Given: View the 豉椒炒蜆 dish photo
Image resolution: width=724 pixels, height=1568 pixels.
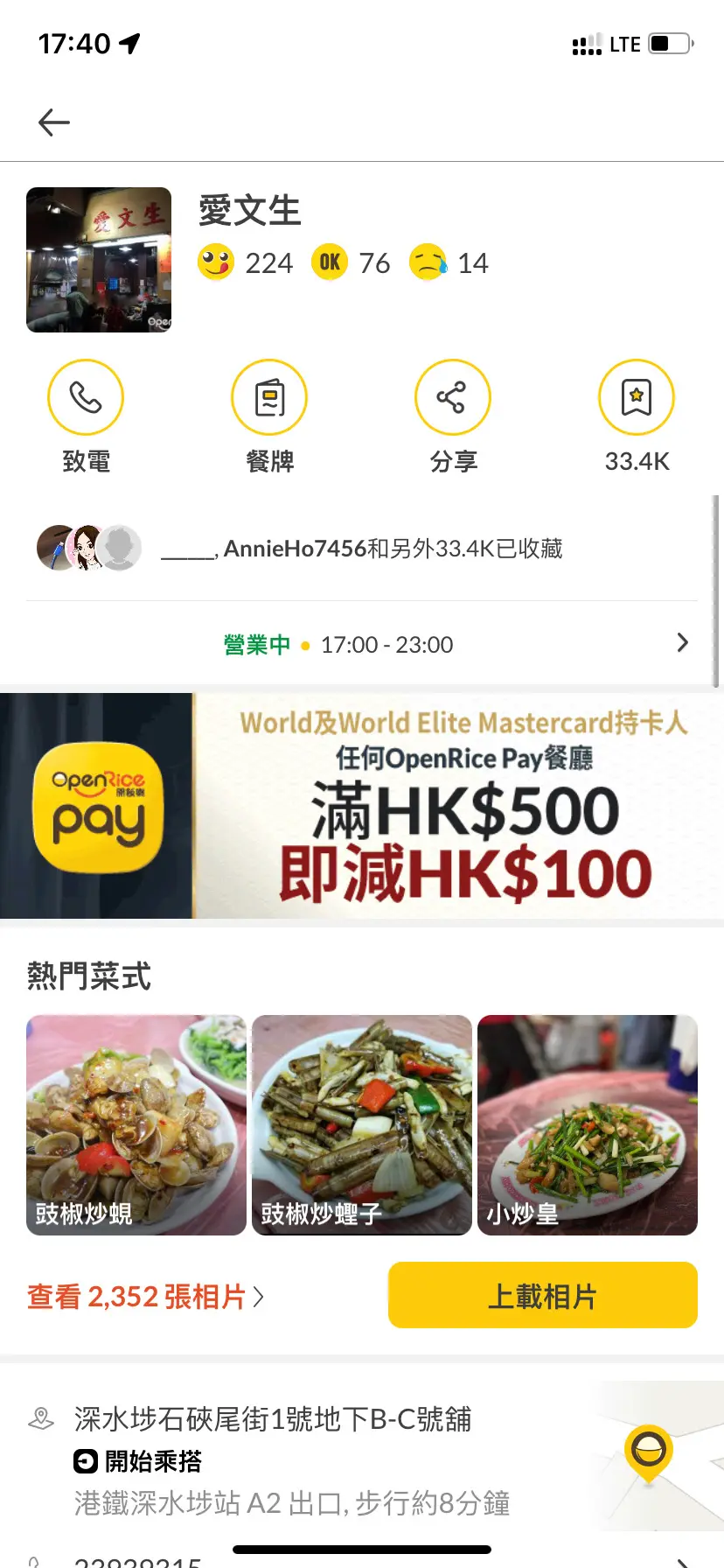Looking at the screenshot, I should coord(136,1125).
